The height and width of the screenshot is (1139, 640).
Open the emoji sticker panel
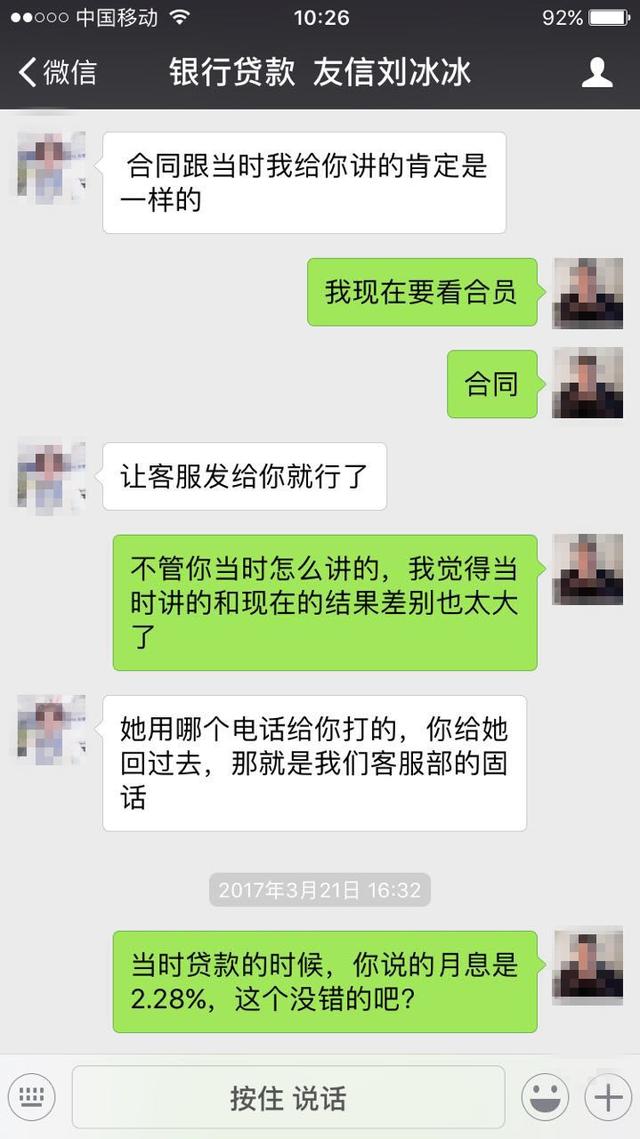tap(545, 1098)
